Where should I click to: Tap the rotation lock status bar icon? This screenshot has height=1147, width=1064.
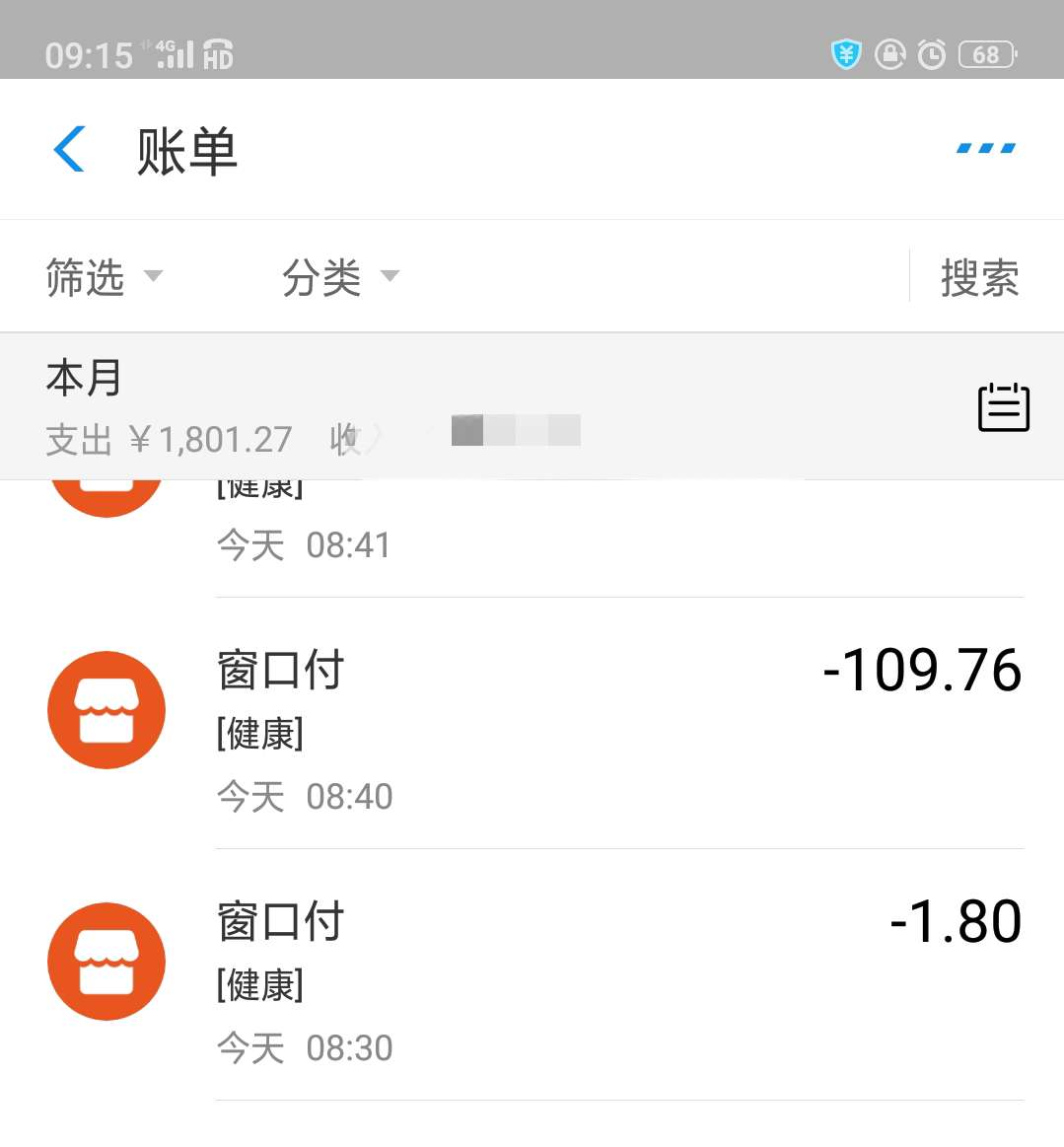tap(888, 54)
